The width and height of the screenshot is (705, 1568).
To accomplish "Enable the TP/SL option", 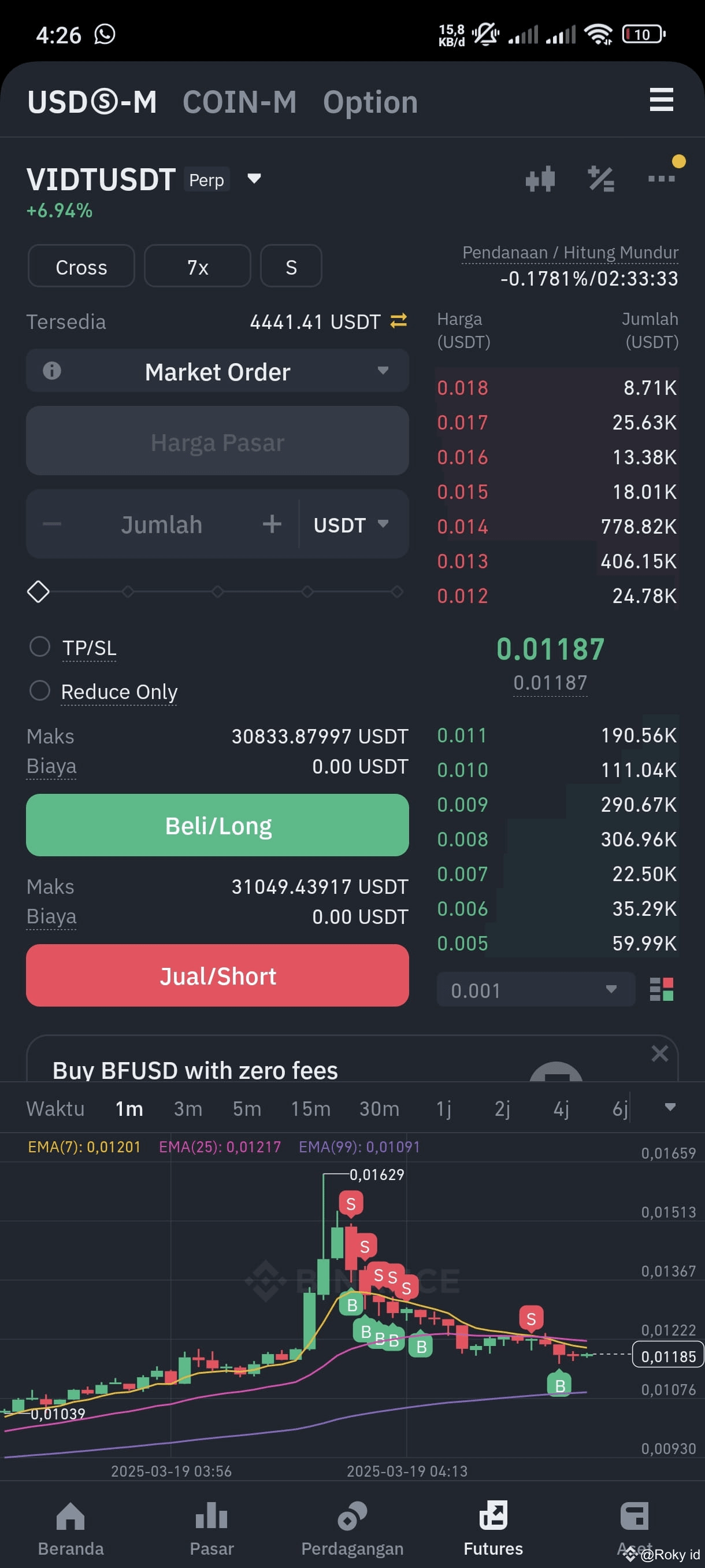I will click(39, 647).
